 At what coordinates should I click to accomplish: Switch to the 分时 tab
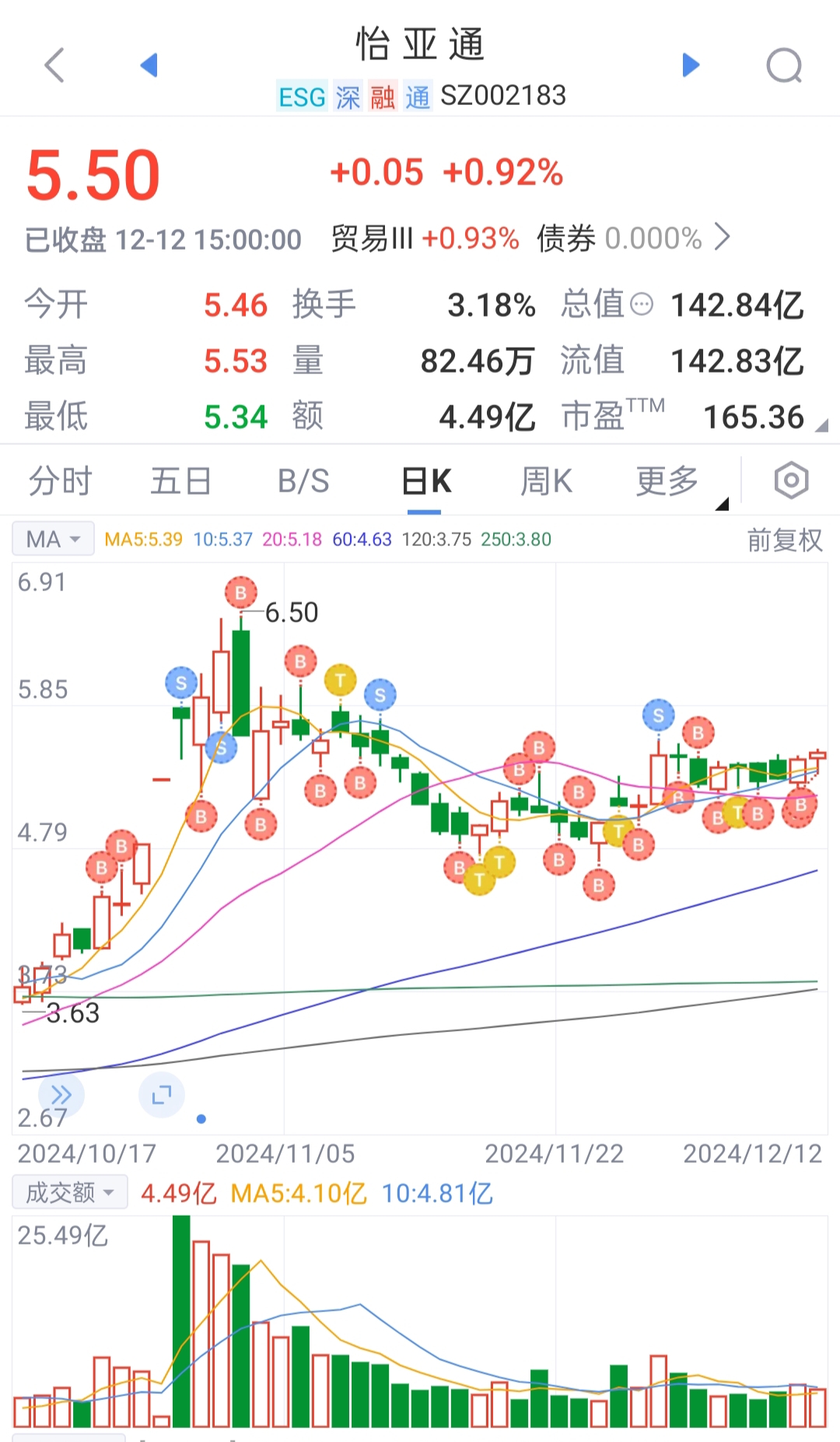point(61,481)
